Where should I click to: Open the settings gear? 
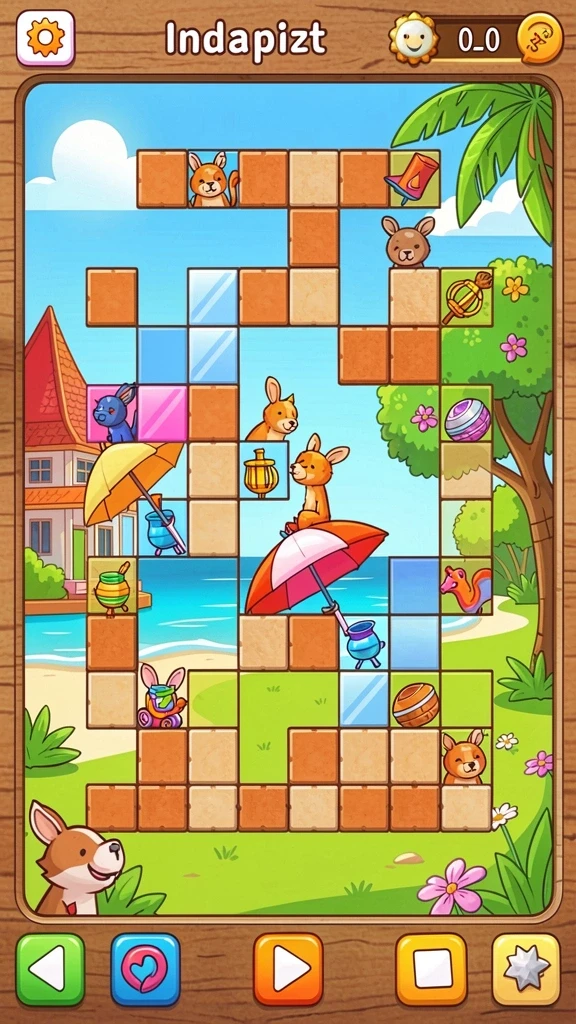(x=45, y=38)
